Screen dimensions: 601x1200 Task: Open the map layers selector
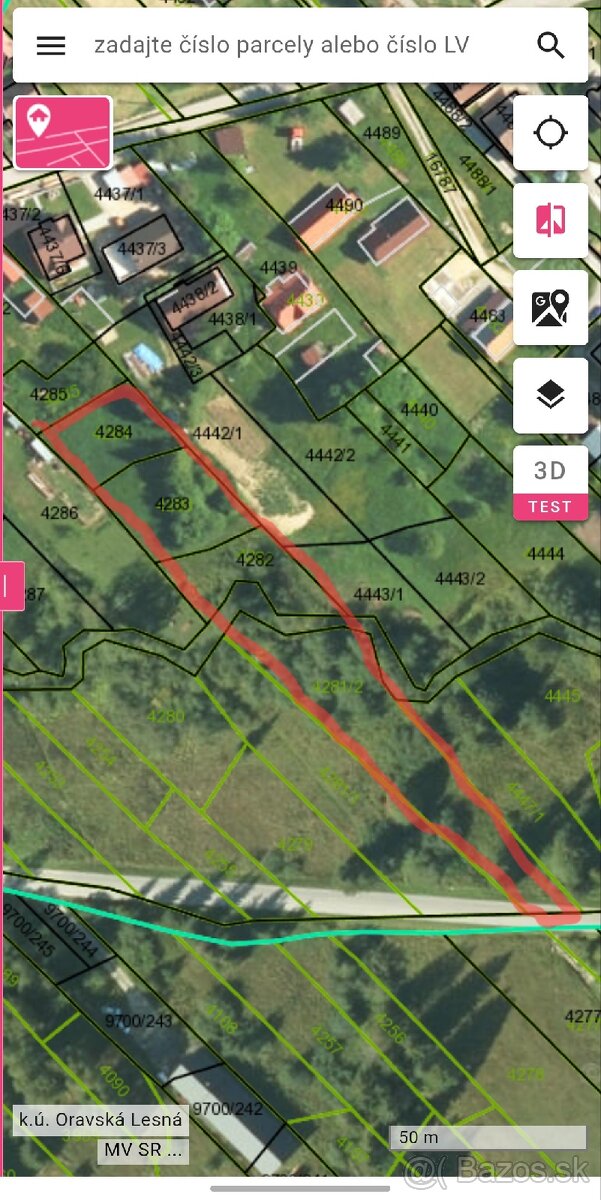coord(550,395)
